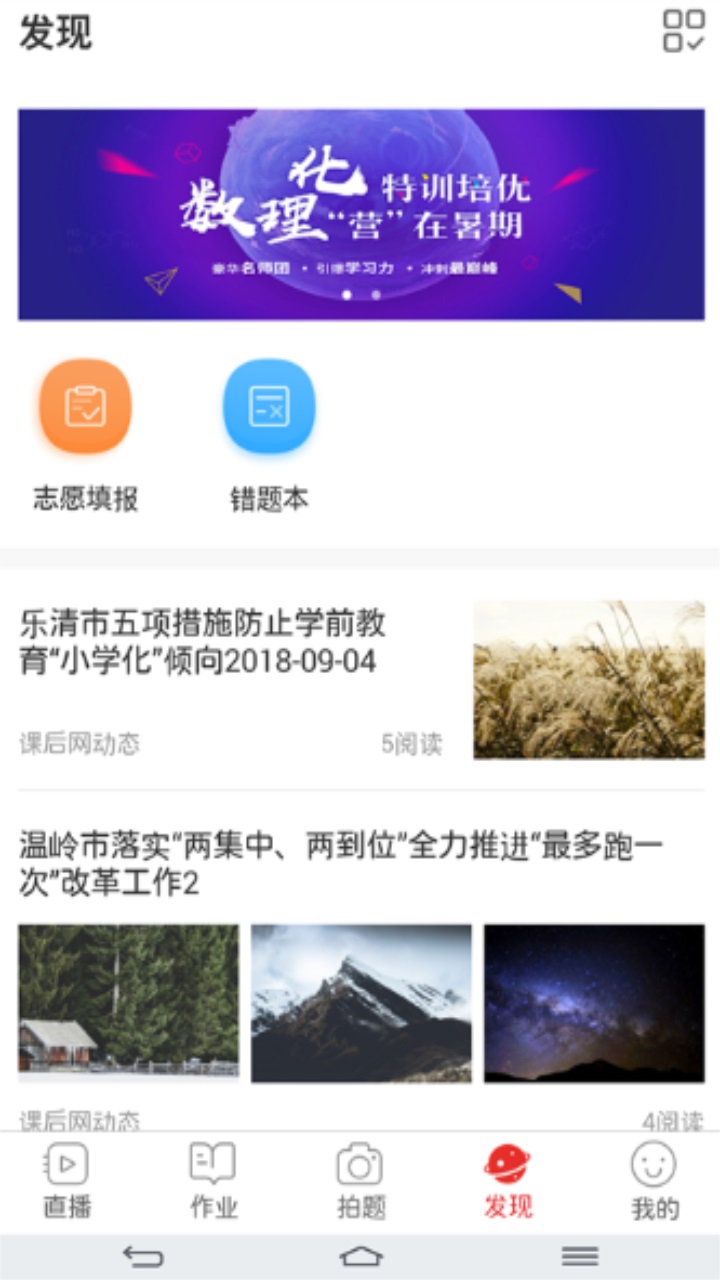Viewport: 720px width, 1280px height.
Task: Switch to the 直播 tab
Action: 67,1180
